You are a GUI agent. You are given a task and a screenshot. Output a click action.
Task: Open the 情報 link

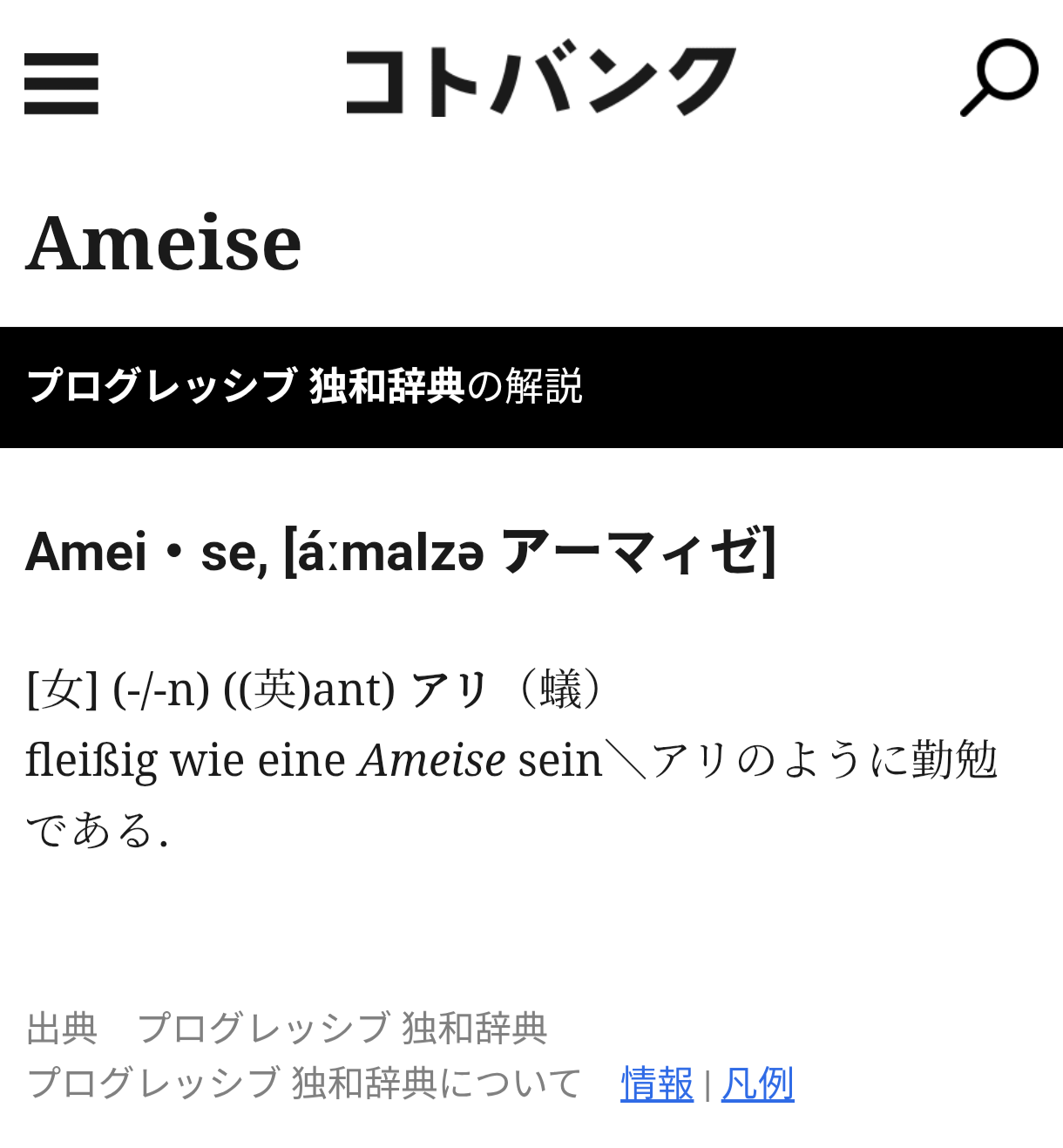click(657, 1083)
